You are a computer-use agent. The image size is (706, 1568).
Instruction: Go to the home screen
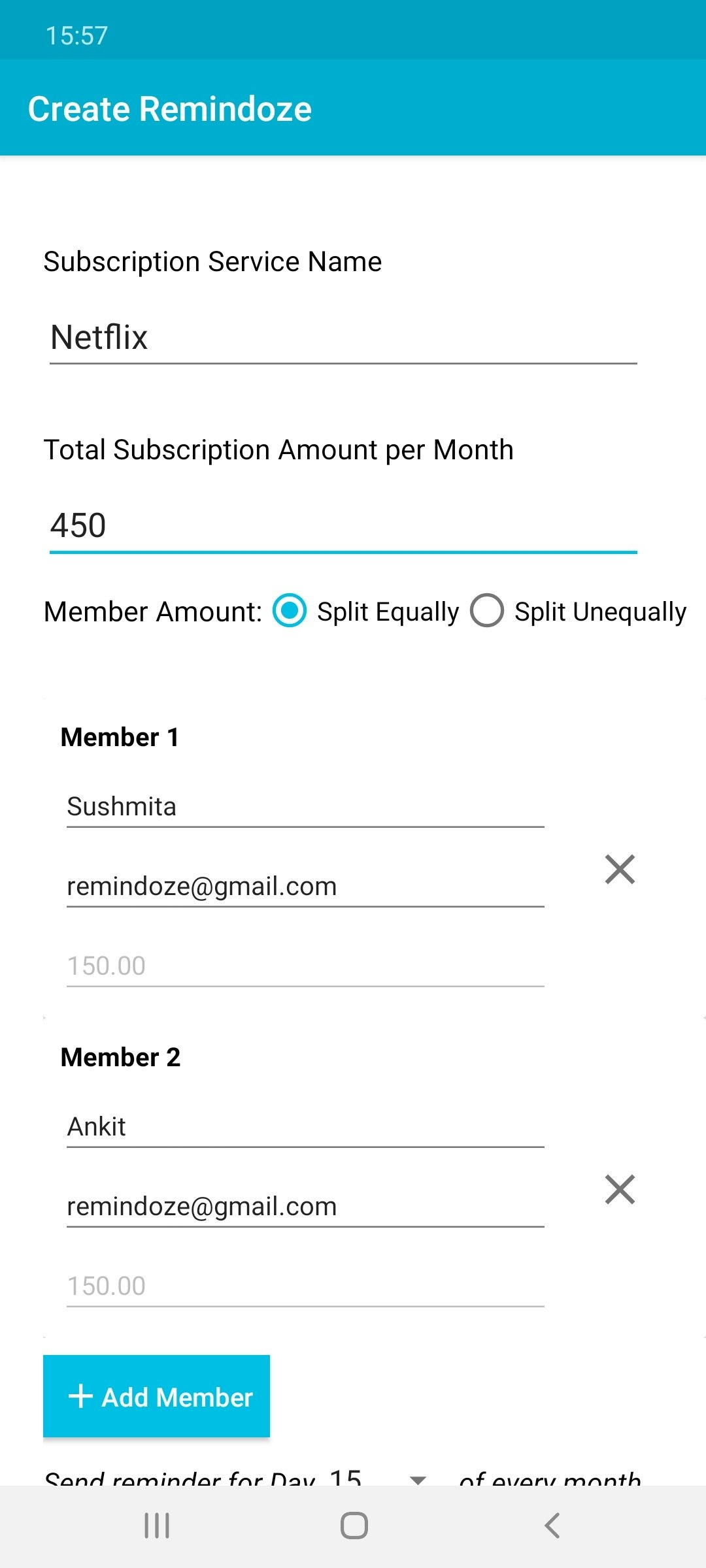pos(354,1526)
